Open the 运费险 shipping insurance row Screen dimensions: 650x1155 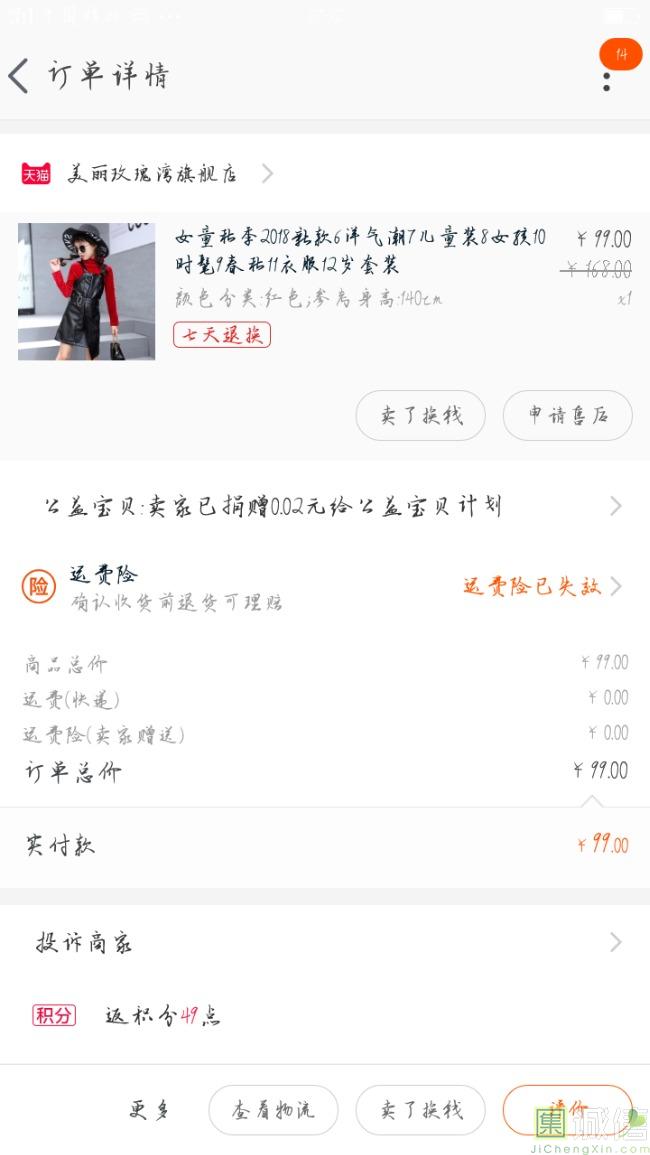pos(325,587)
